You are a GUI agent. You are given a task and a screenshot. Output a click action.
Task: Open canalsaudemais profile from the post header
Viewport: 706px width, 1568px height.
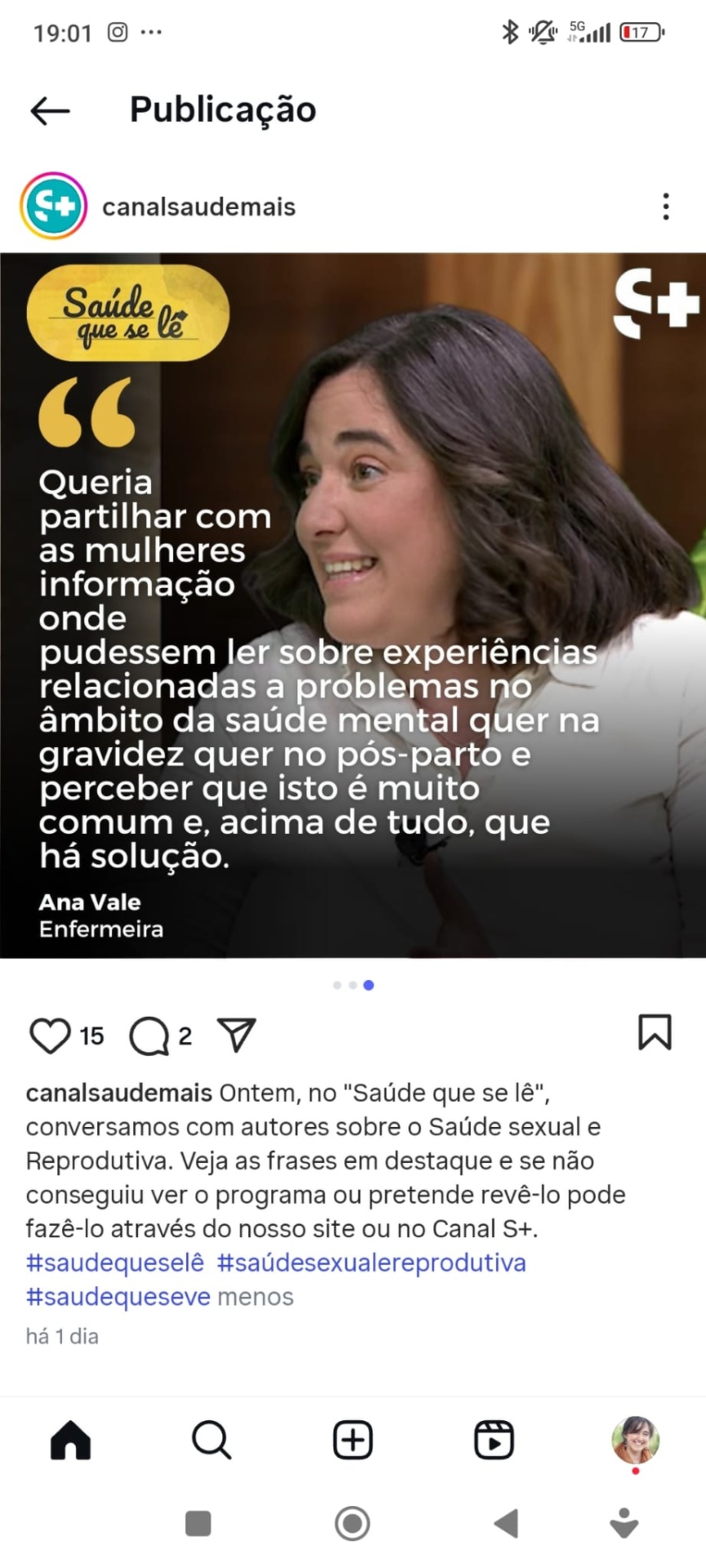tap(199, 207)
